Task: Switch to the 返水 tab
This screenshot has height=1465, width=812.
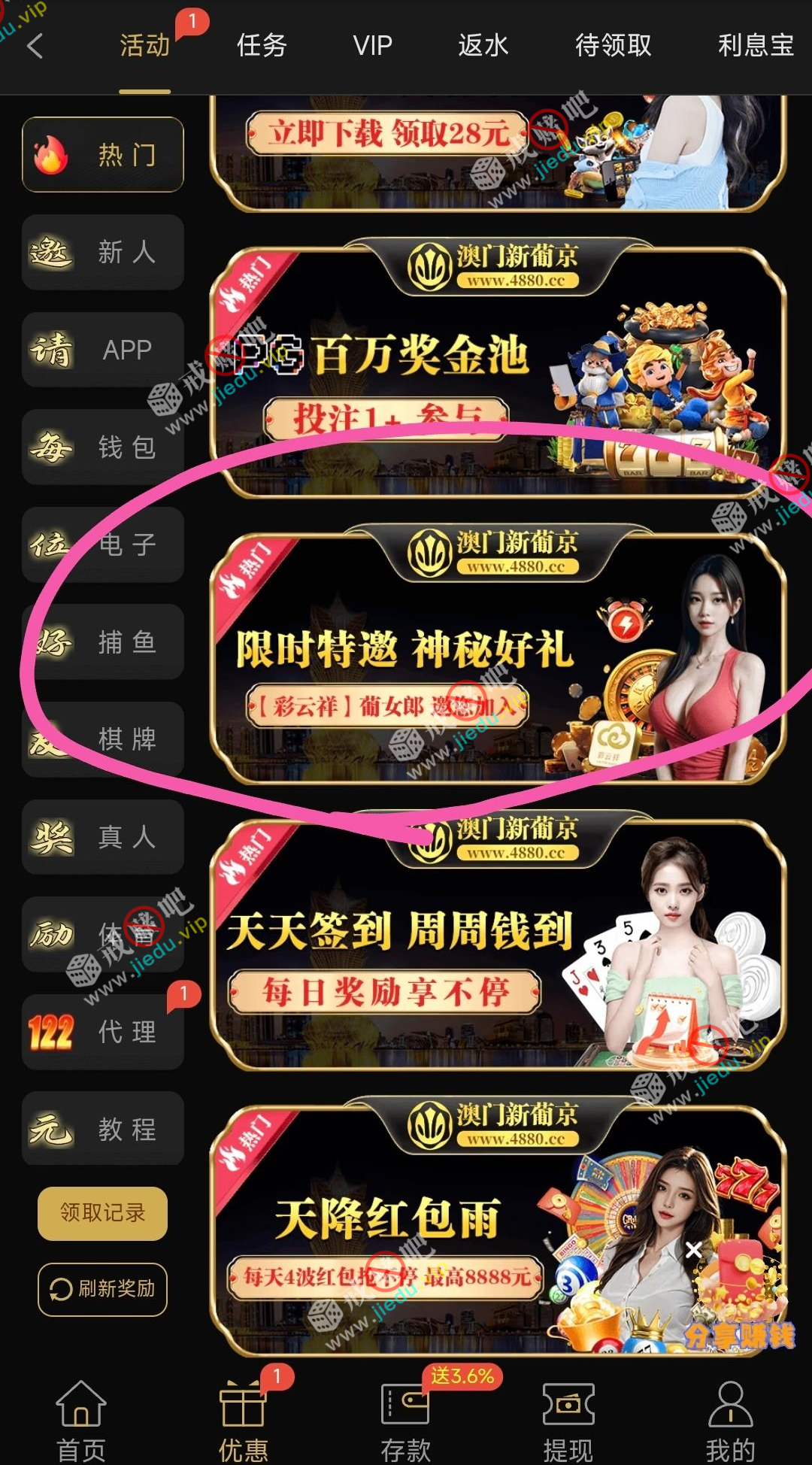Action: coord(483,46)
